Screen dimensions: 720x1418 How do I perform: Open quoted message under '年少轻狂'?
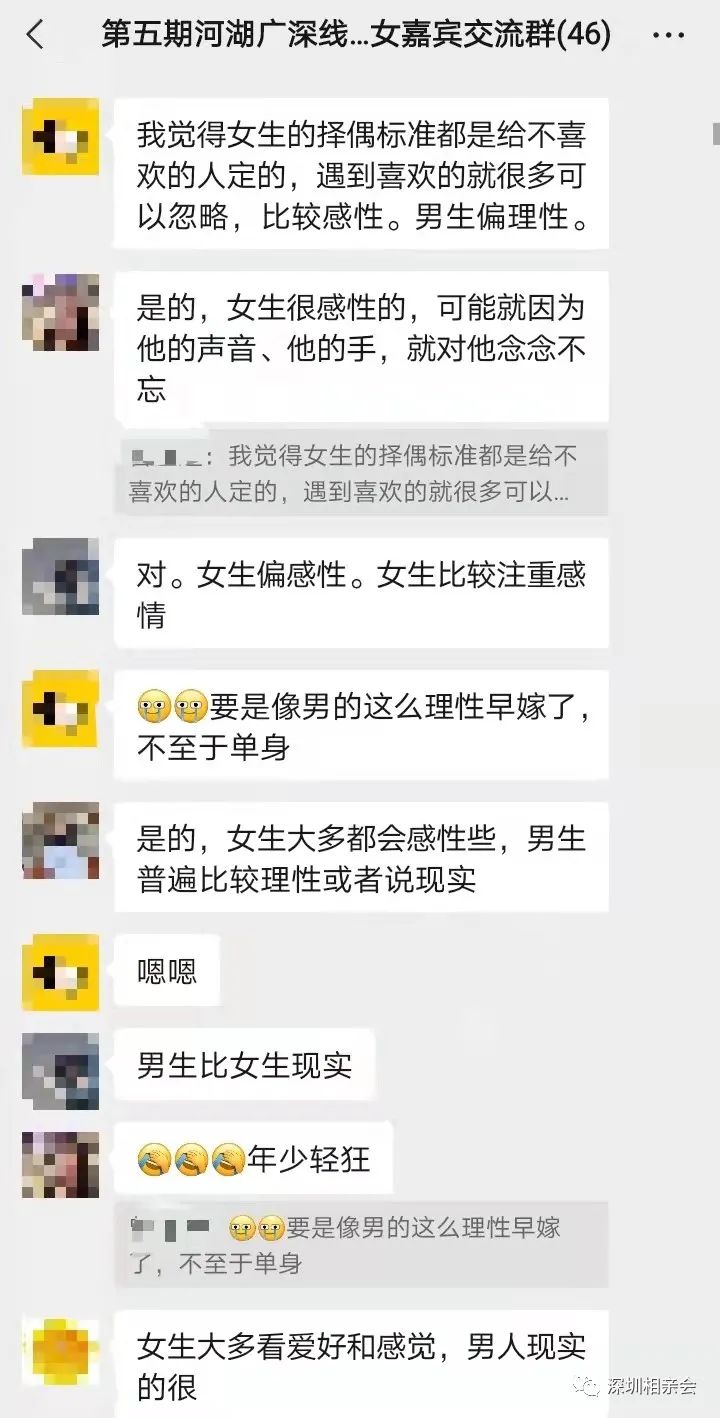[x=360, y=1245]
